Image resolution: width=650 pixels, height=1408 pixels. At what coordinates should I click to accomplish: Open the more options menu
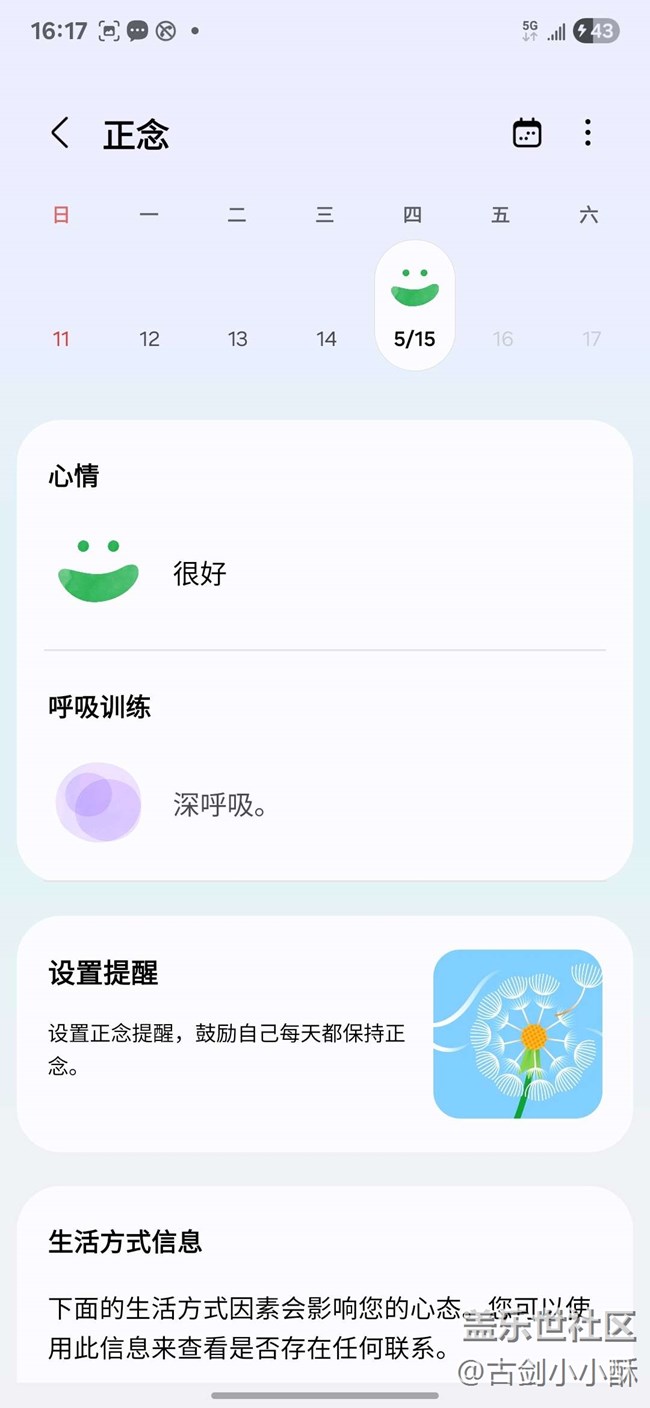[588, 133]
